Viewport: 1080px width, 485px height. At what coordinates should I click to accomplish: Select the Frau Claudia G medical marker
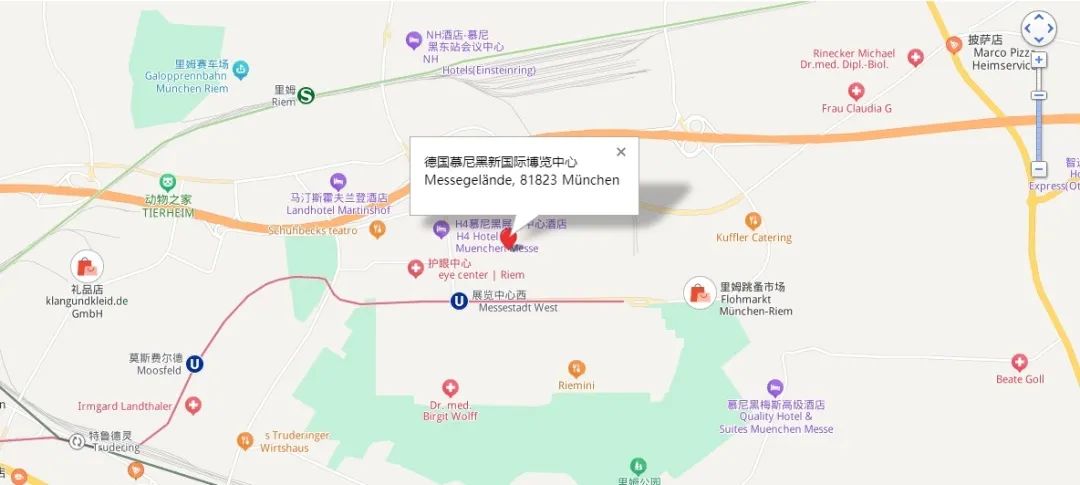(855, 91)
